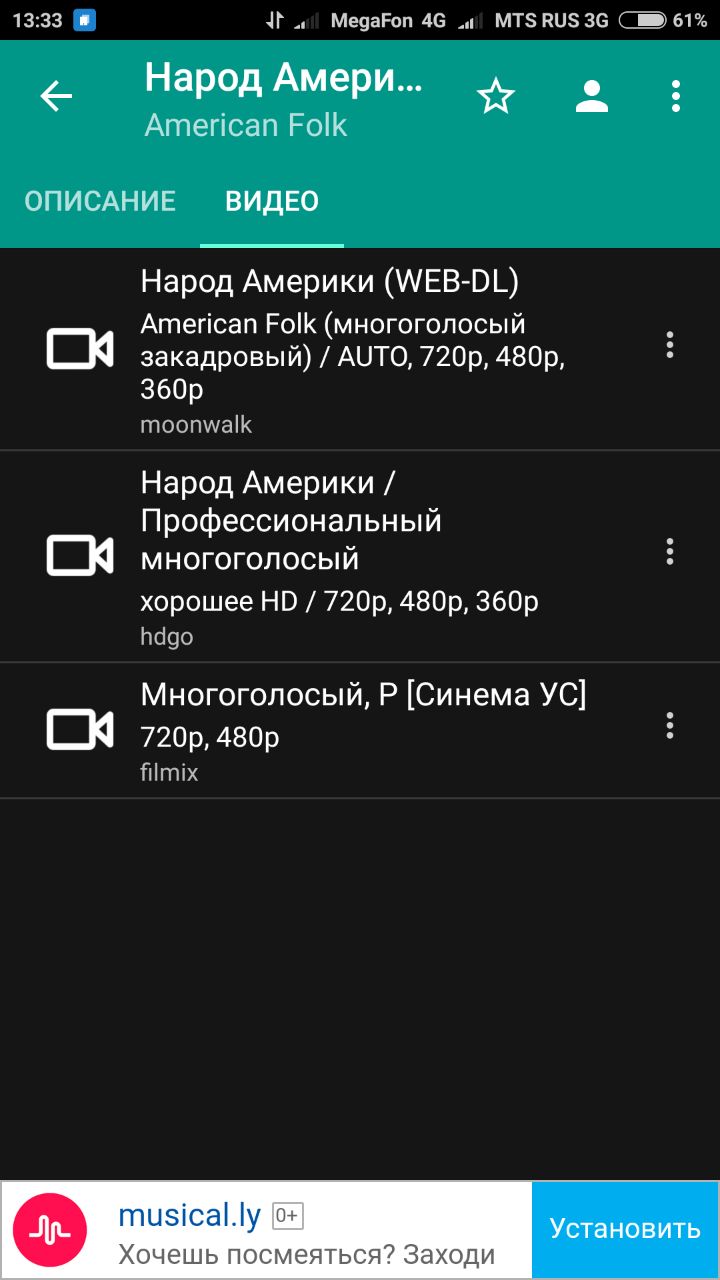Image resolution: width=720 pixels, height=1280 pixels.
Task: Show more options for the moonwalk video
Action: click(670, 346)
